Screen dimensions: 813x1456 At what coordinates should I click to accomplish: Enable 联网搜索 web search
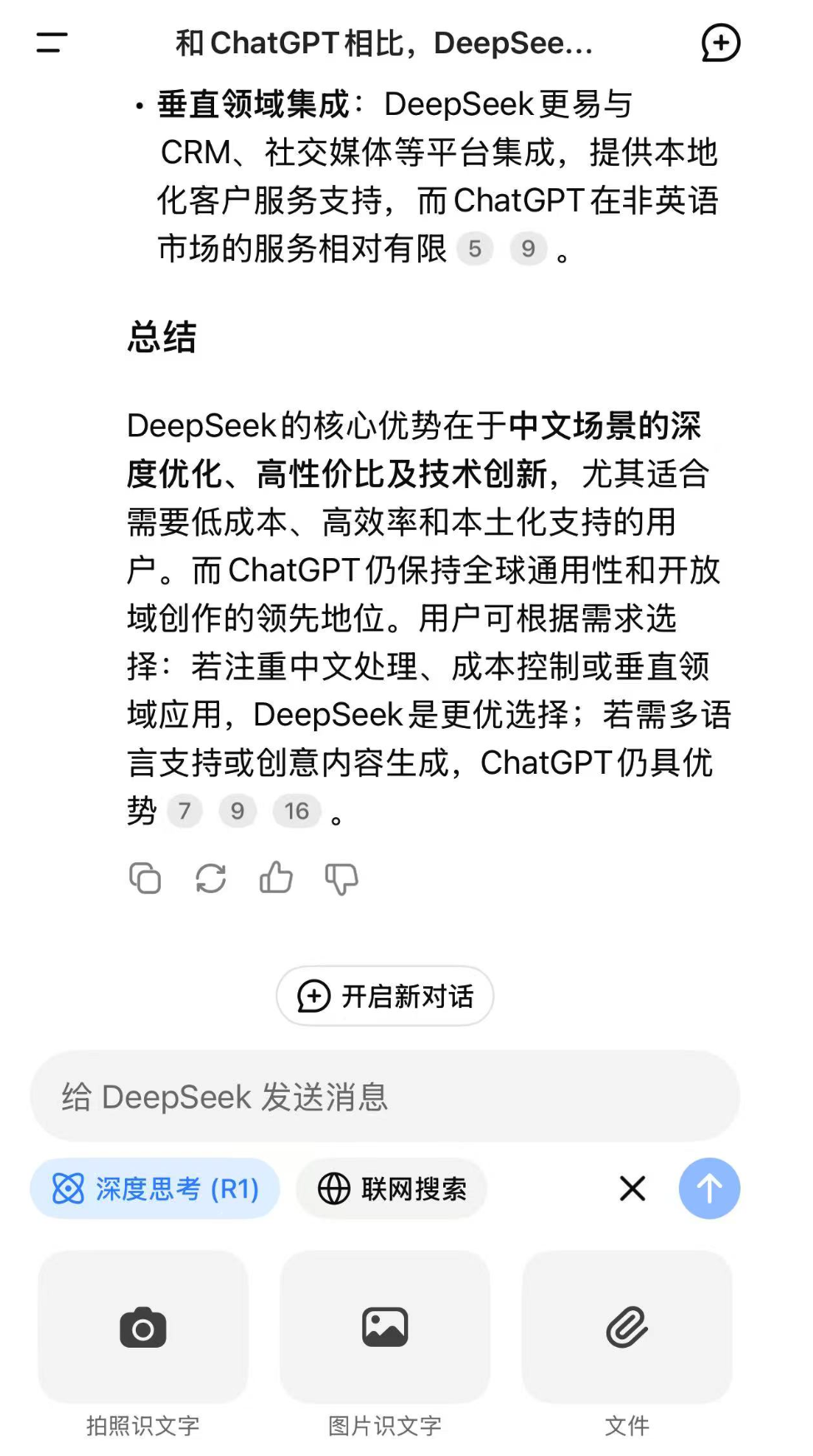pos(391,1189)
